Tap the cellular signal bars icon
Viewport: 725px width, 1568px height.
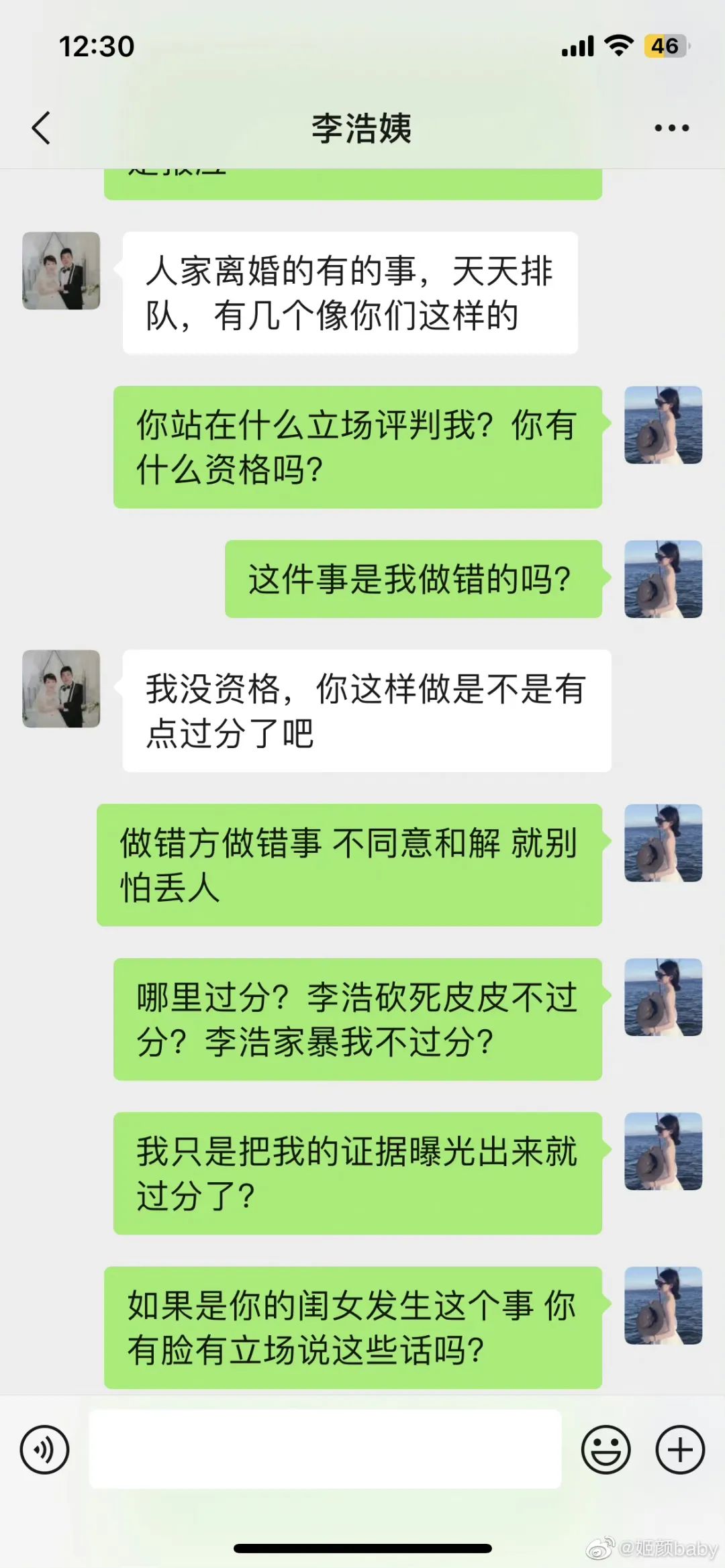coord(578,44)
